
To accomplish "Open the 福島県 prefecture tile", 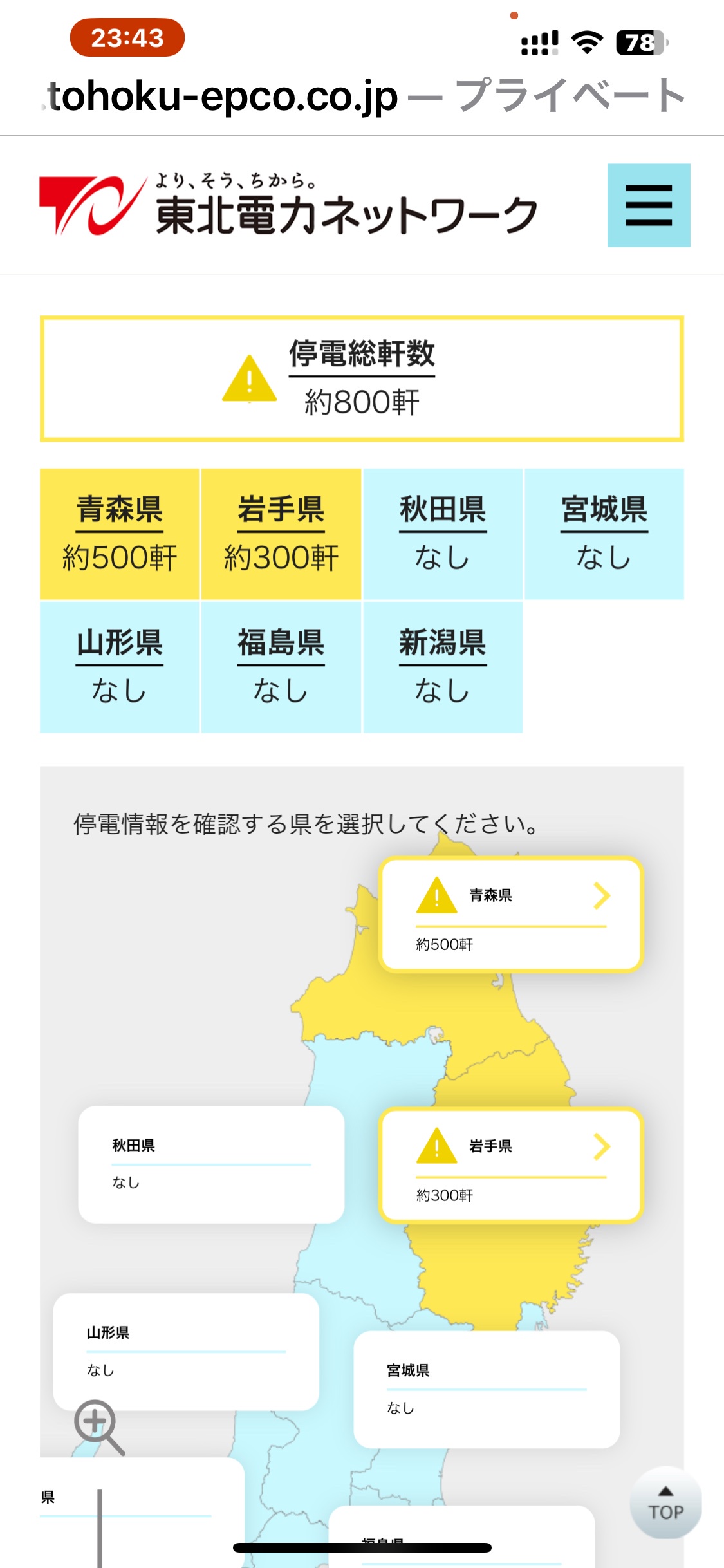I will tap(281, 666).
